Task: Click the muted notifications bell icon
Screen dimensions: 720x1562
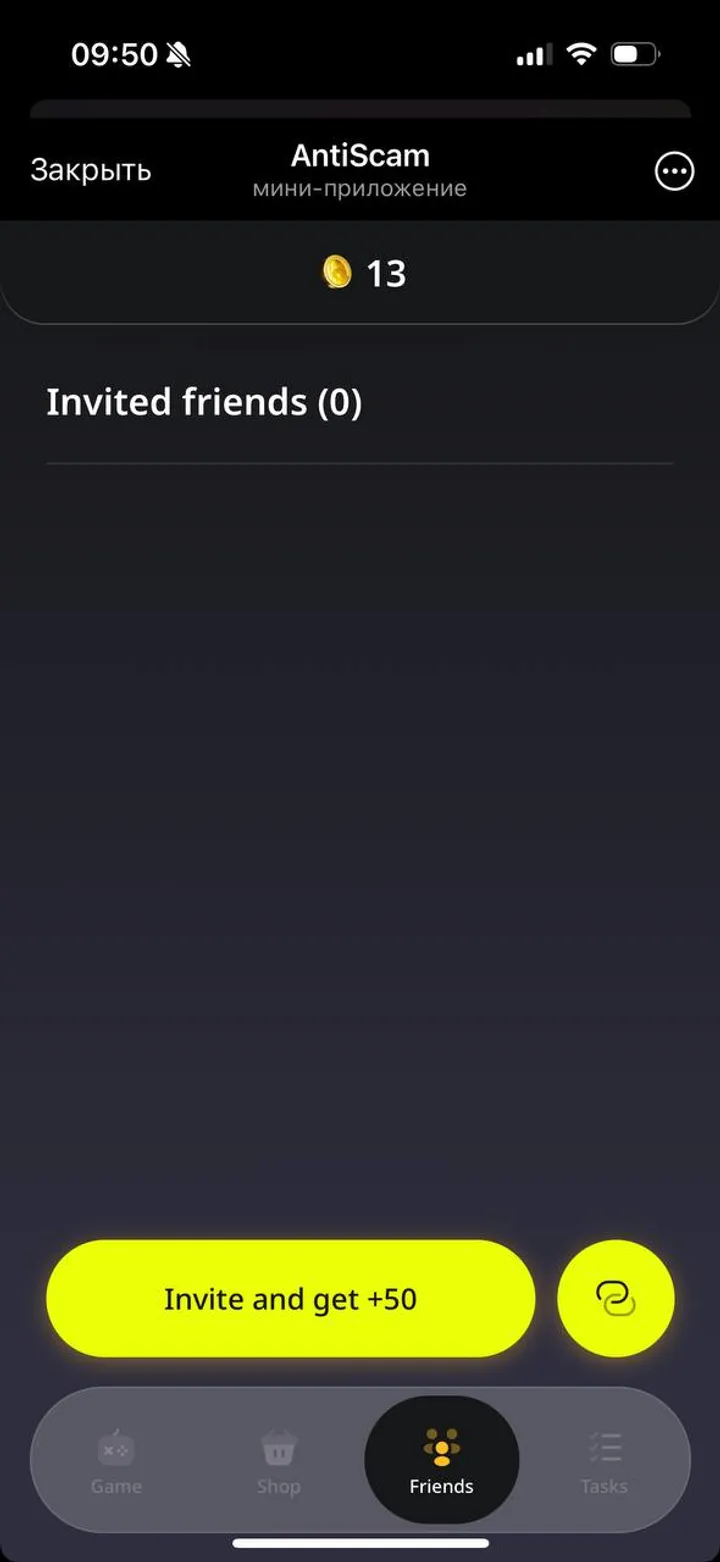Action: (x=178, y=55)
